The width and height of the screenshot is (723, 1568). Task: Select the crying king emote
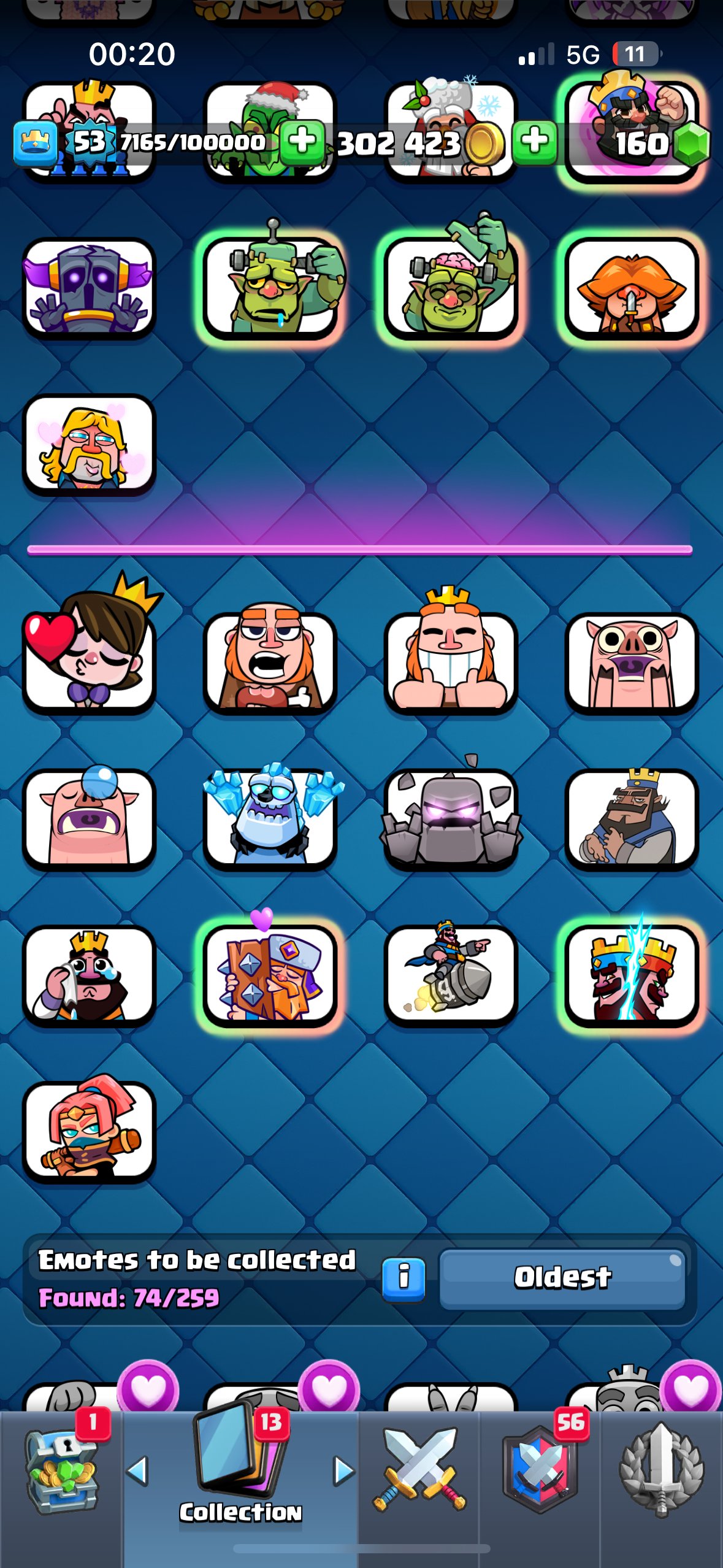pyautogui.click(x=90, y=975)
